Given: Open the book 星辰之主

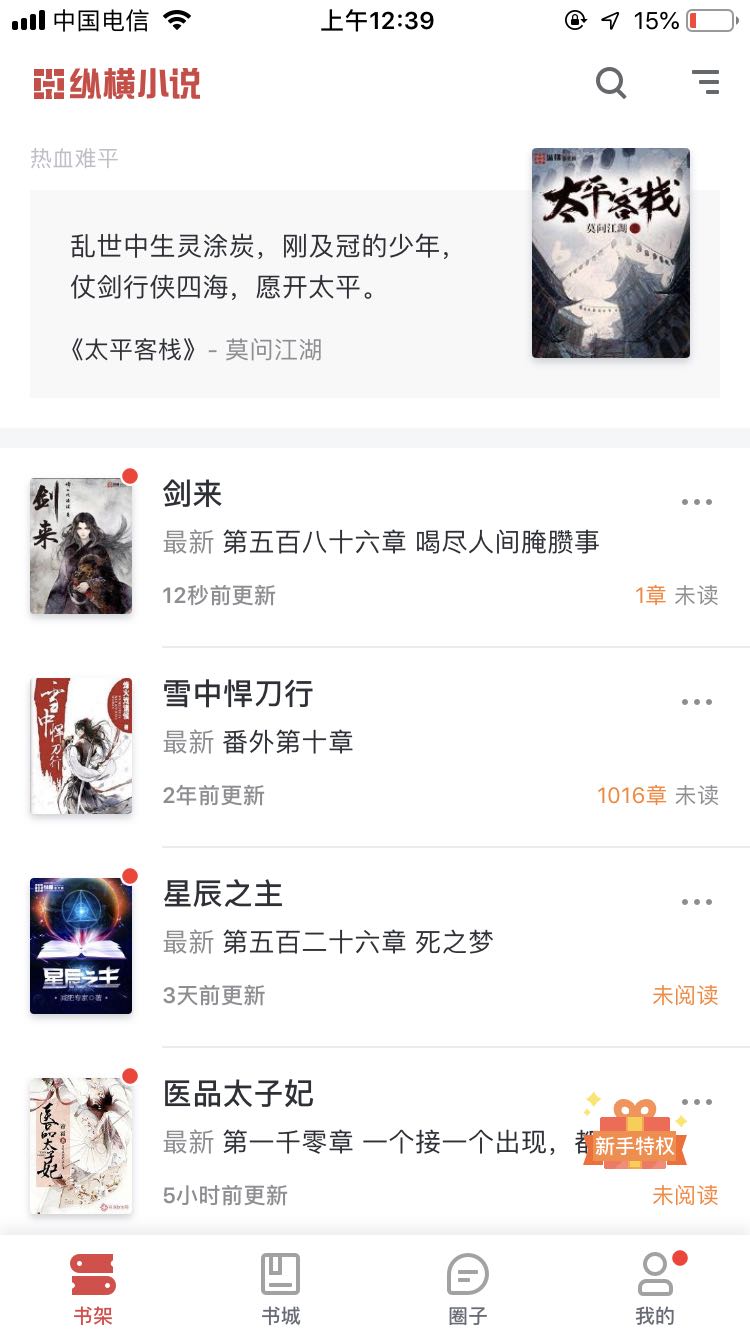Looking at the screenshot, I should (375, 946).
